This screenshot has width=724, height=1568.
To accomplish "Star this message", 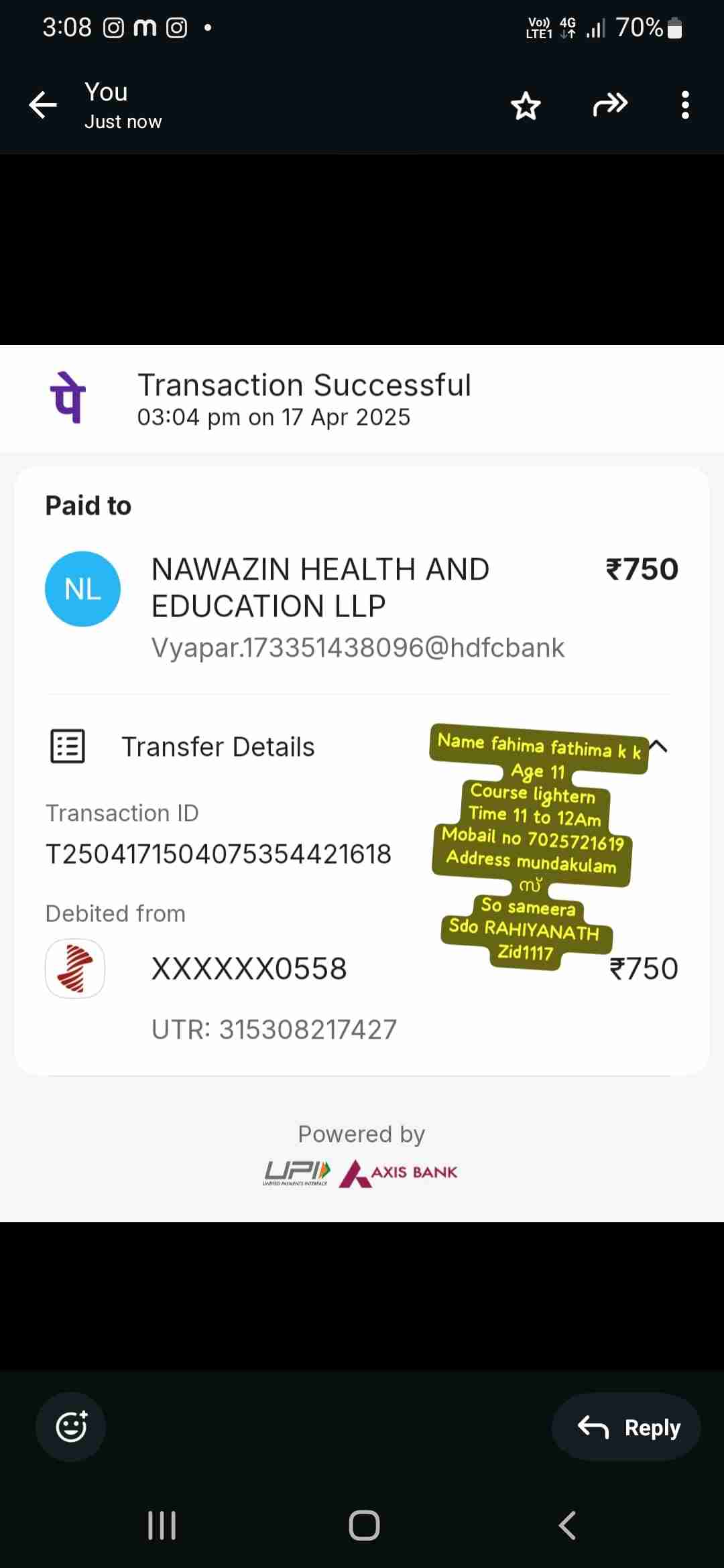I will (x=526, y=106).
